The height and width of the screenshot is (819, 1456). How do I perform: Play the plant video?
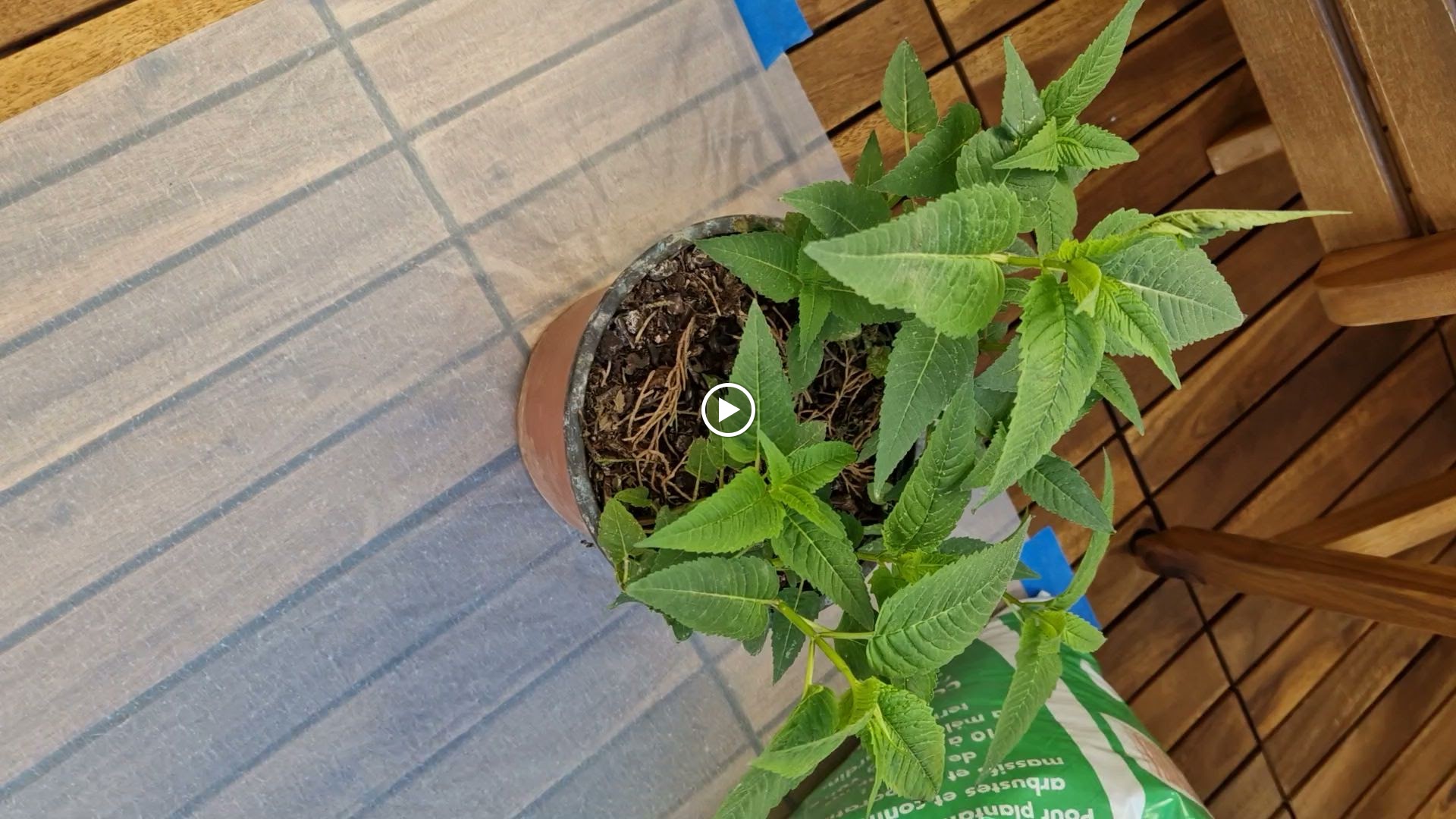pyautogui.click(x=727, y=410)
